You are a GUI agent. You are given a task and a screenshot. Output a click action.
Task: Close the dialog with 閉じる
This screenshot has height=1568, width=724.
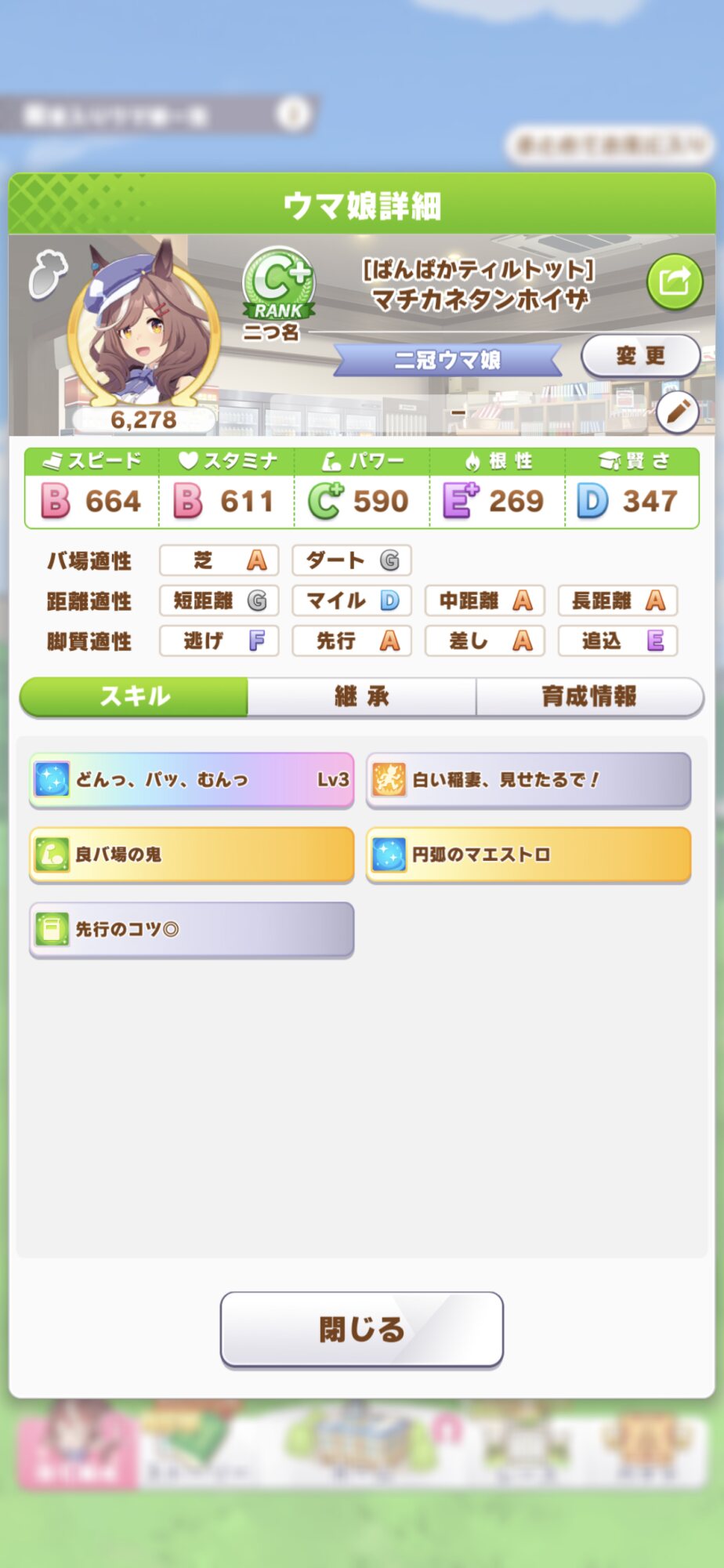coord(362,1330)
